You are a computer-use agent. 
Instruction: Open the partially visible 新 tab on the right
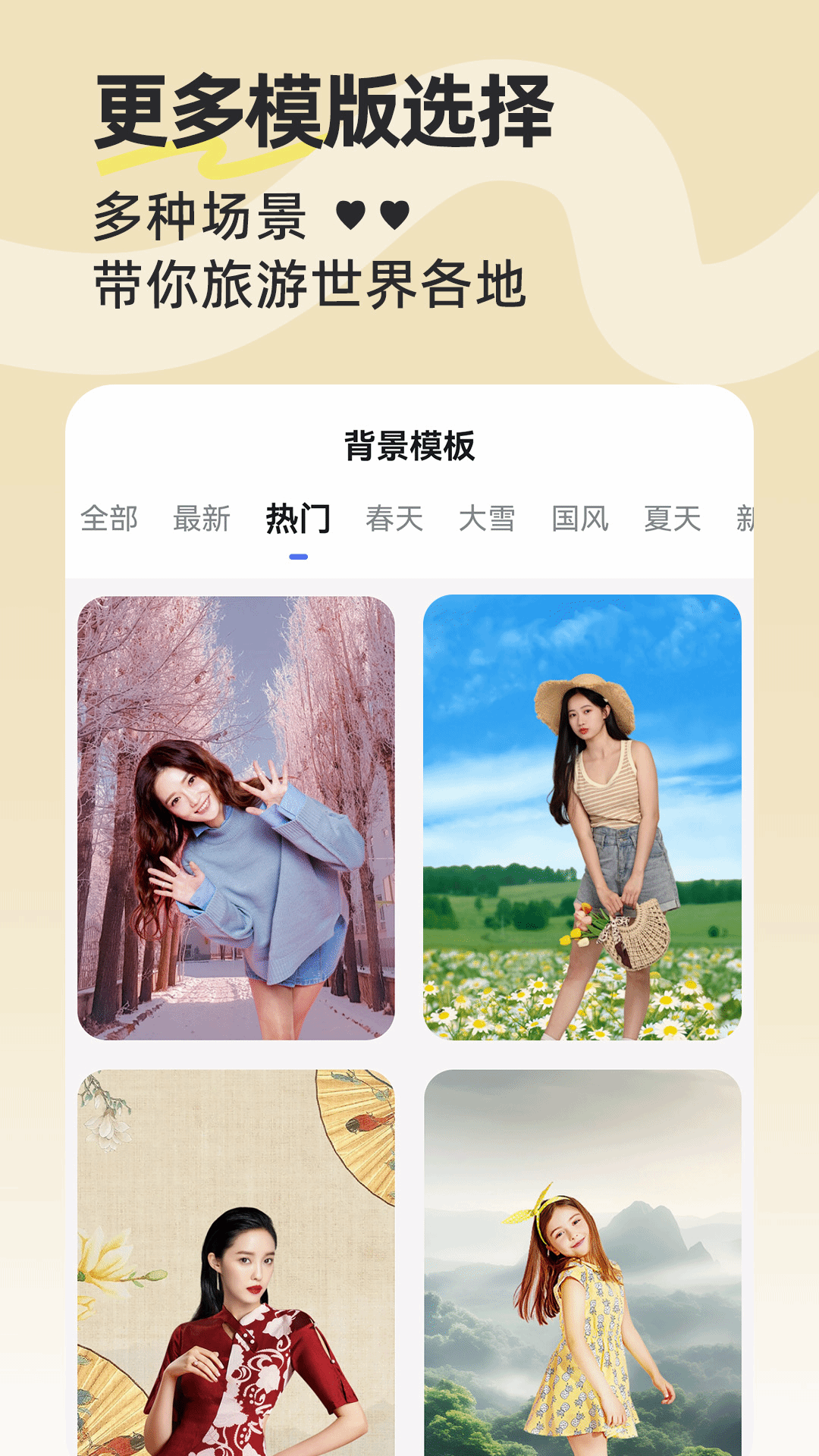(x=747, y=517)
